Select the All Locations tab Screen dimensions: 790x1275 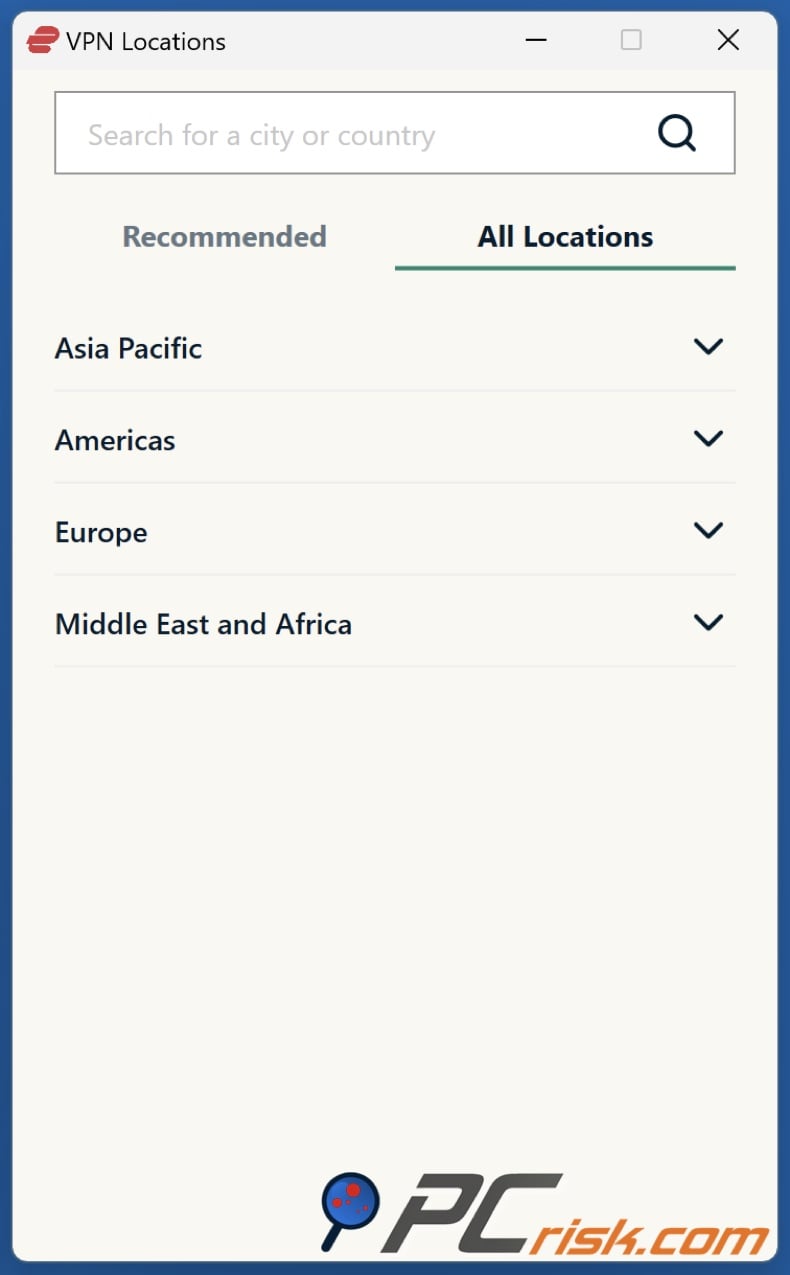point(565,237)
